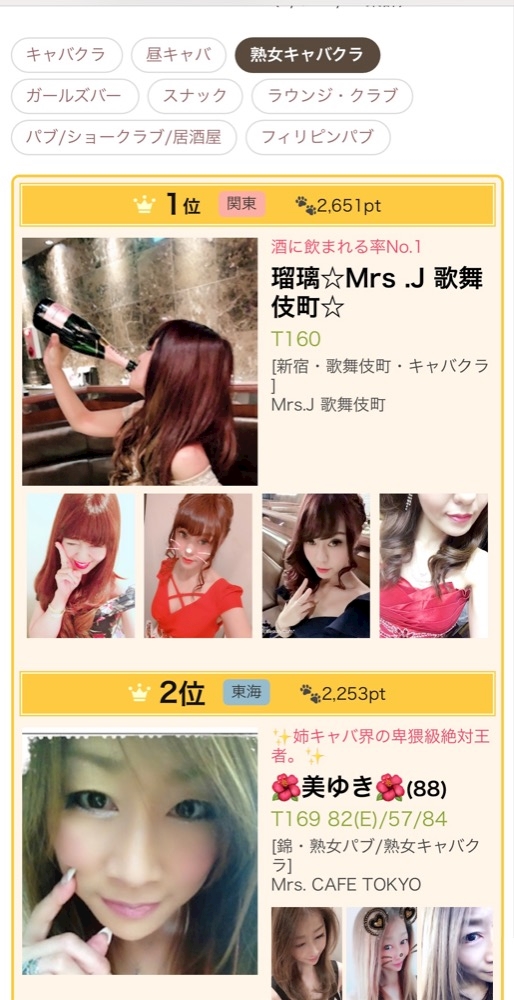
Task: Select the ラウンジ・クラブ chip
Action: pyautogui.click(x=332, y=96)
